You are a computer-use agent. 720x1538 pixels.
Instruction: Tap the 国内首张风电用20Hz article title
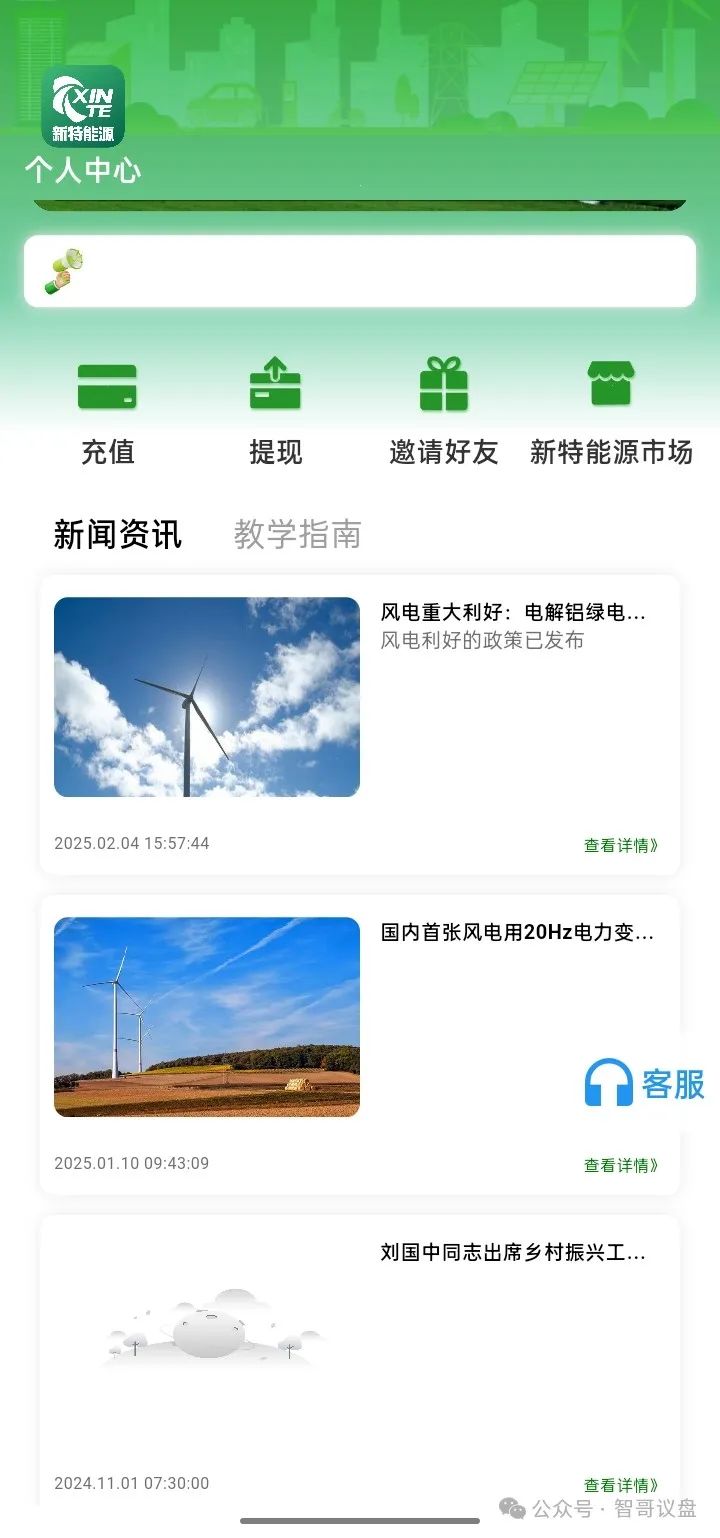(516, 932)
